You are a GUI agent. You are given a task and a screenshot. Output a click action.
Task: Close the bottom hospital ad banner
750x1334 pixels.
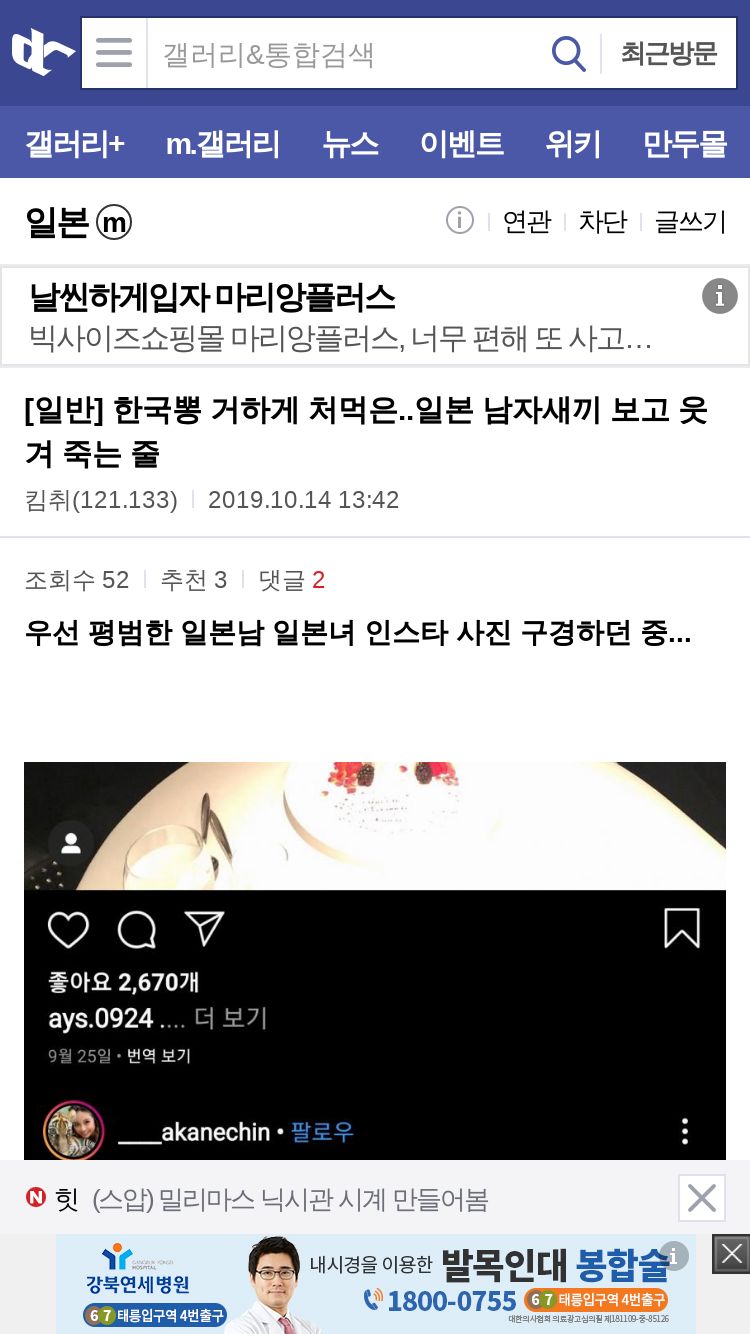point(731,1253)
